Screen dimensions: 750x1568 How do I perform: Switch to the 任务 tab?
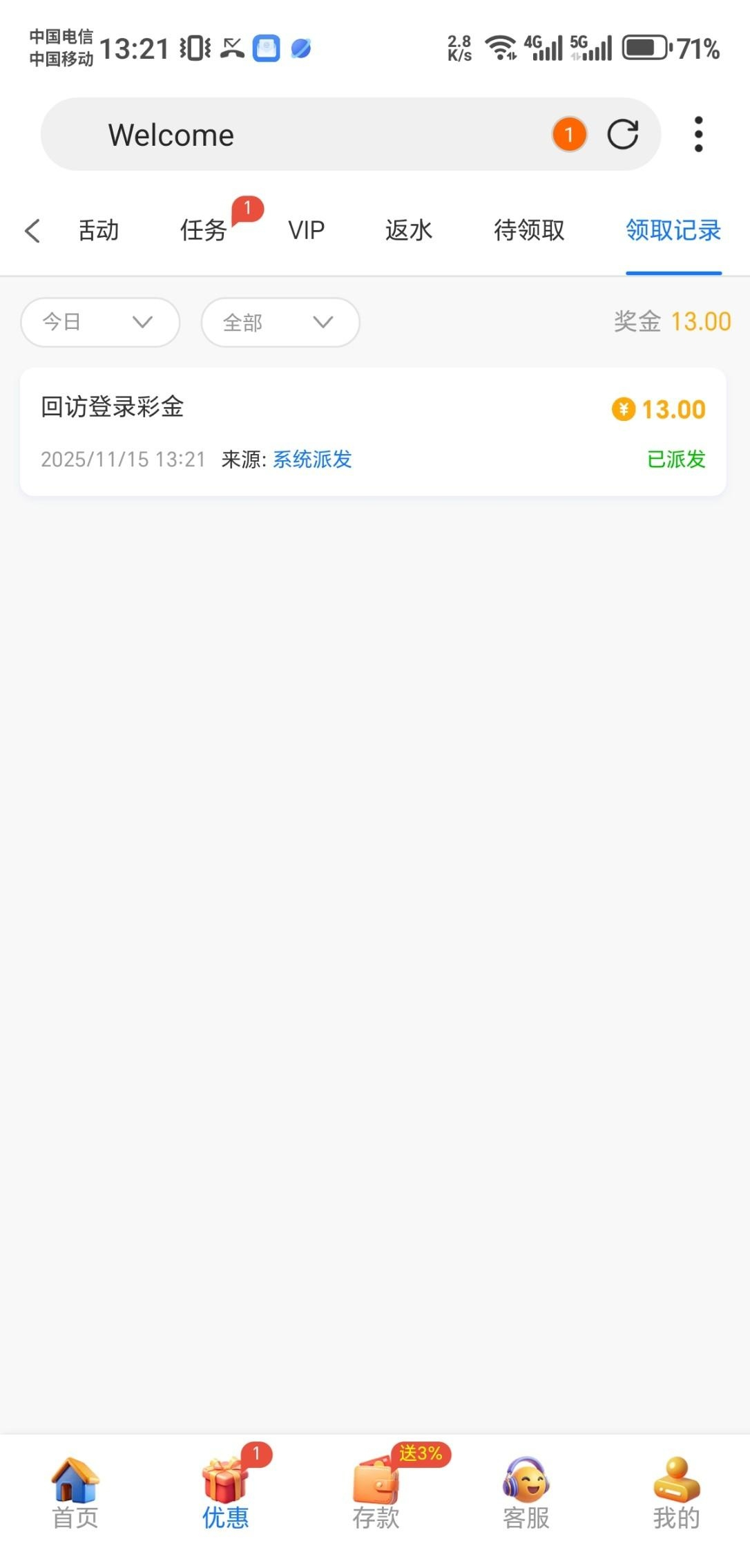point(204,231)
